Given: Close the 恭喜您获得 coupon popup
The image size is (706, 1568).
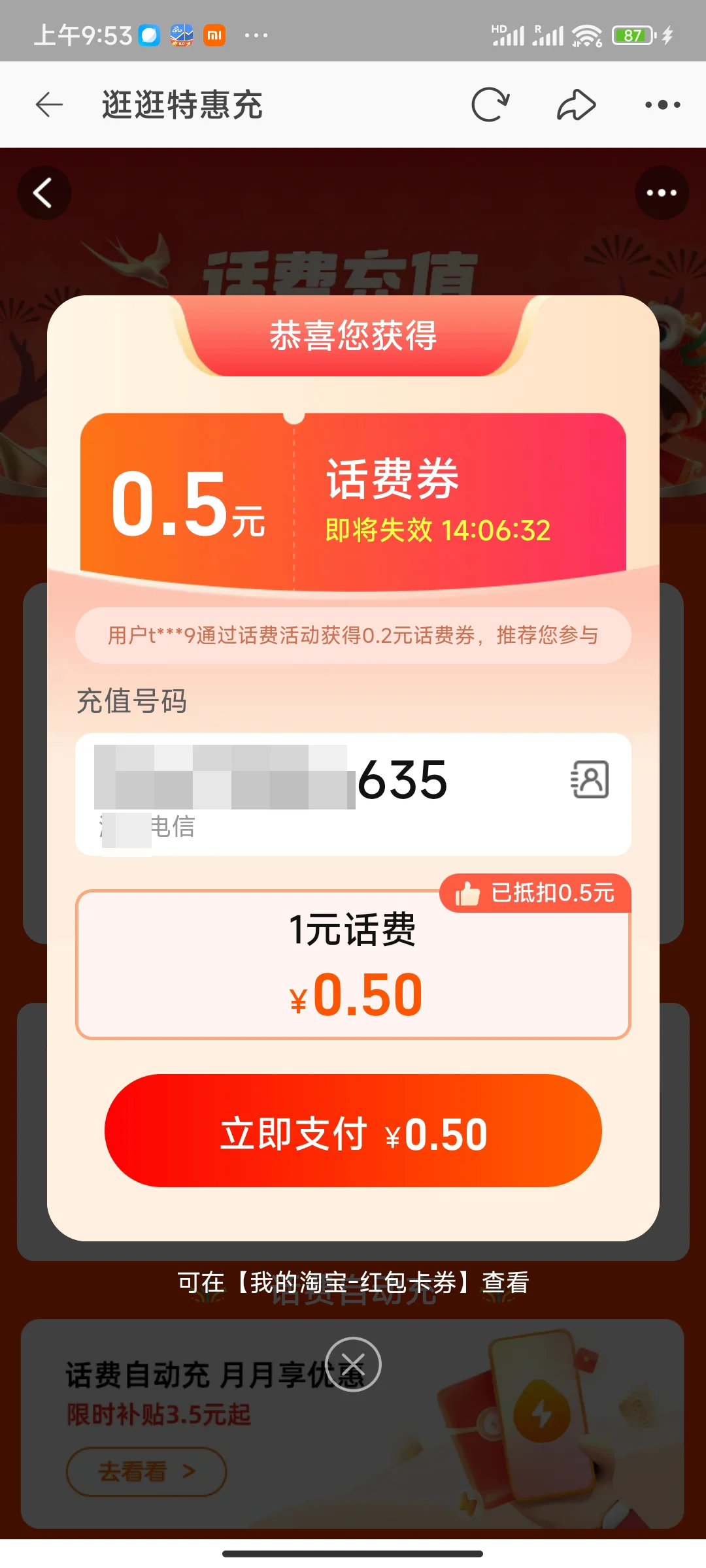Looking at the screenshot, I should [x=353, y=1364].
